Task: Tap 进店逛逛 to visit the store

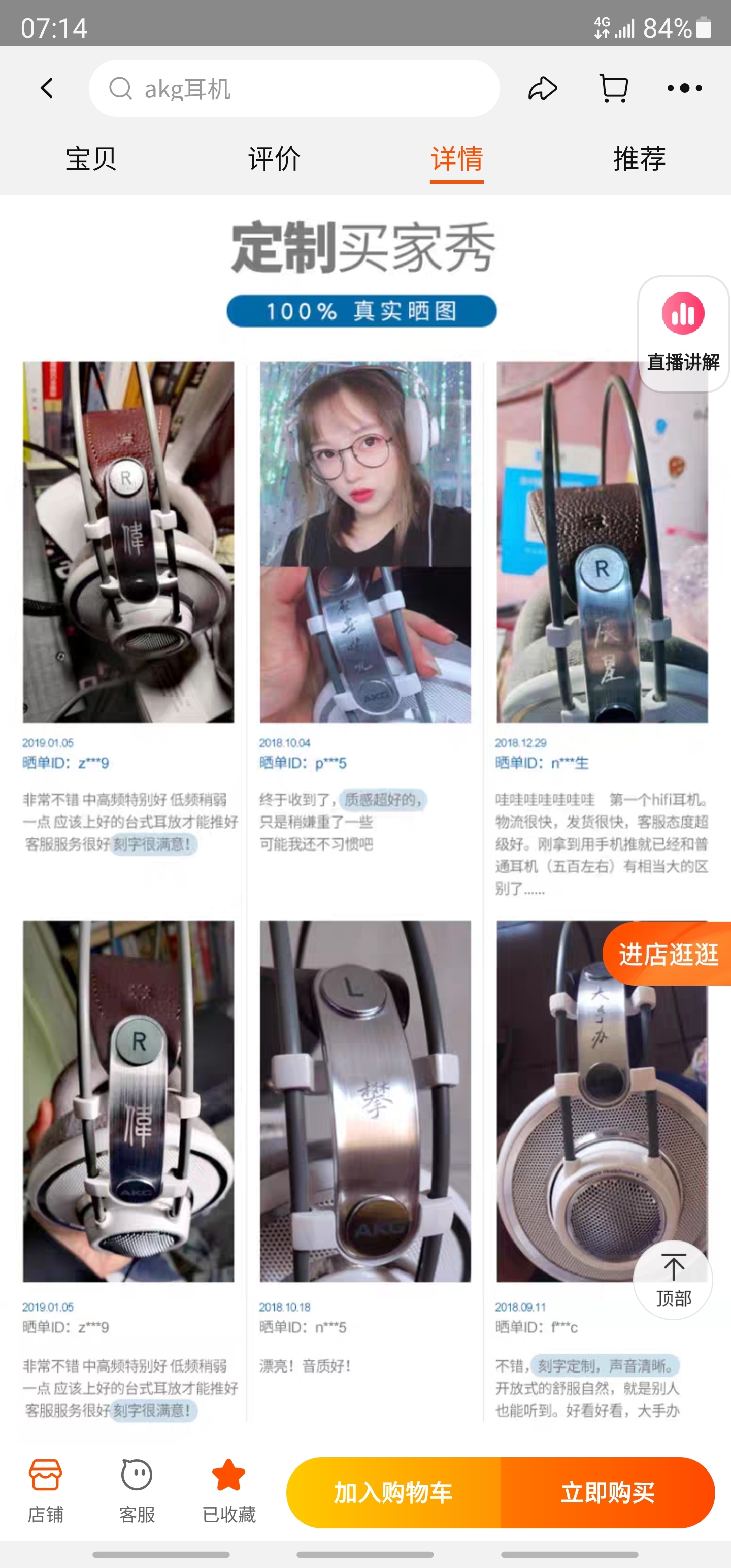Action: pos(669,954)
